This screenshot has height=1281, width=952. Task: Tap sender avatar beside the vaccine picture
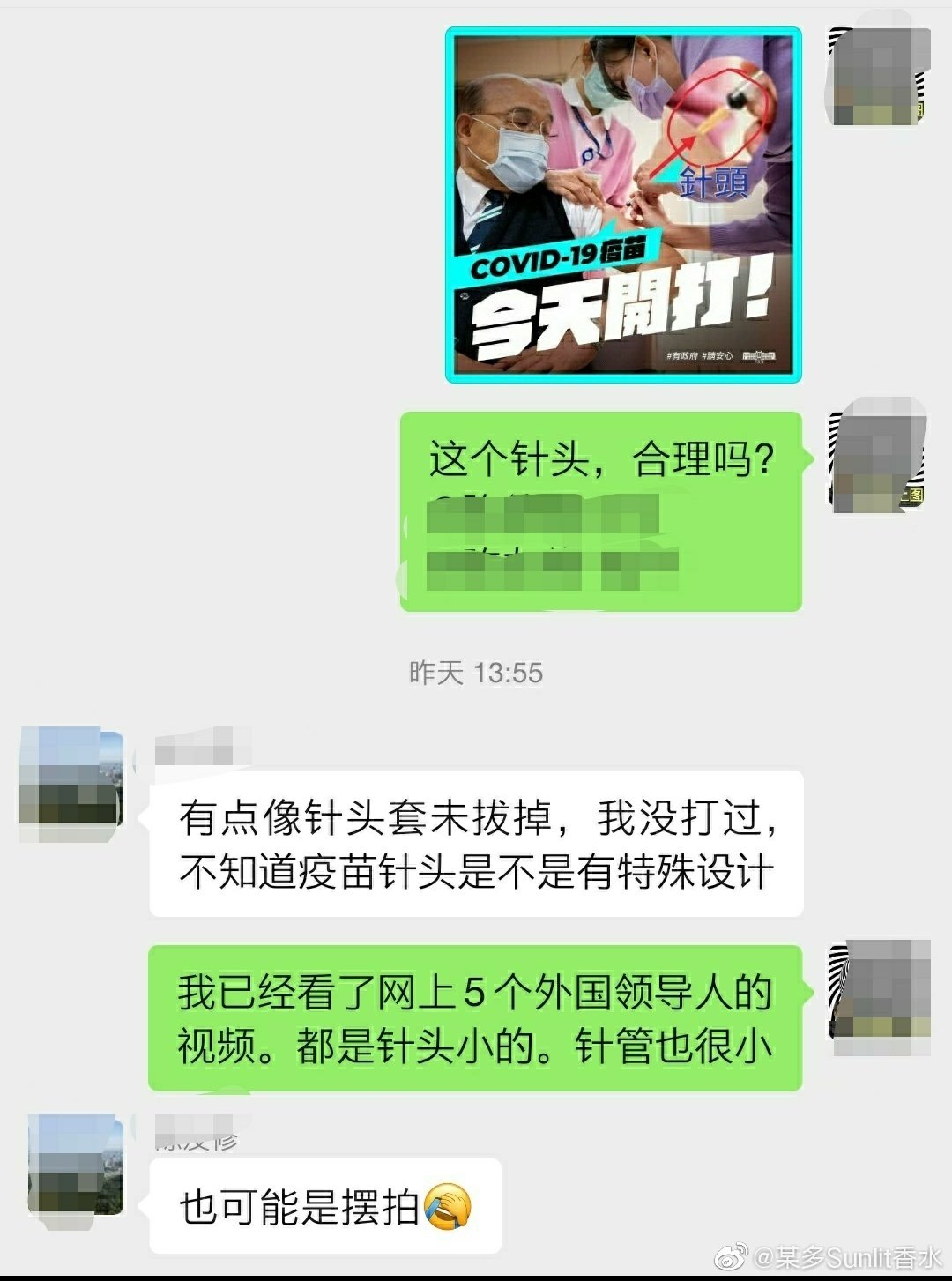click(x=877, y=76)
